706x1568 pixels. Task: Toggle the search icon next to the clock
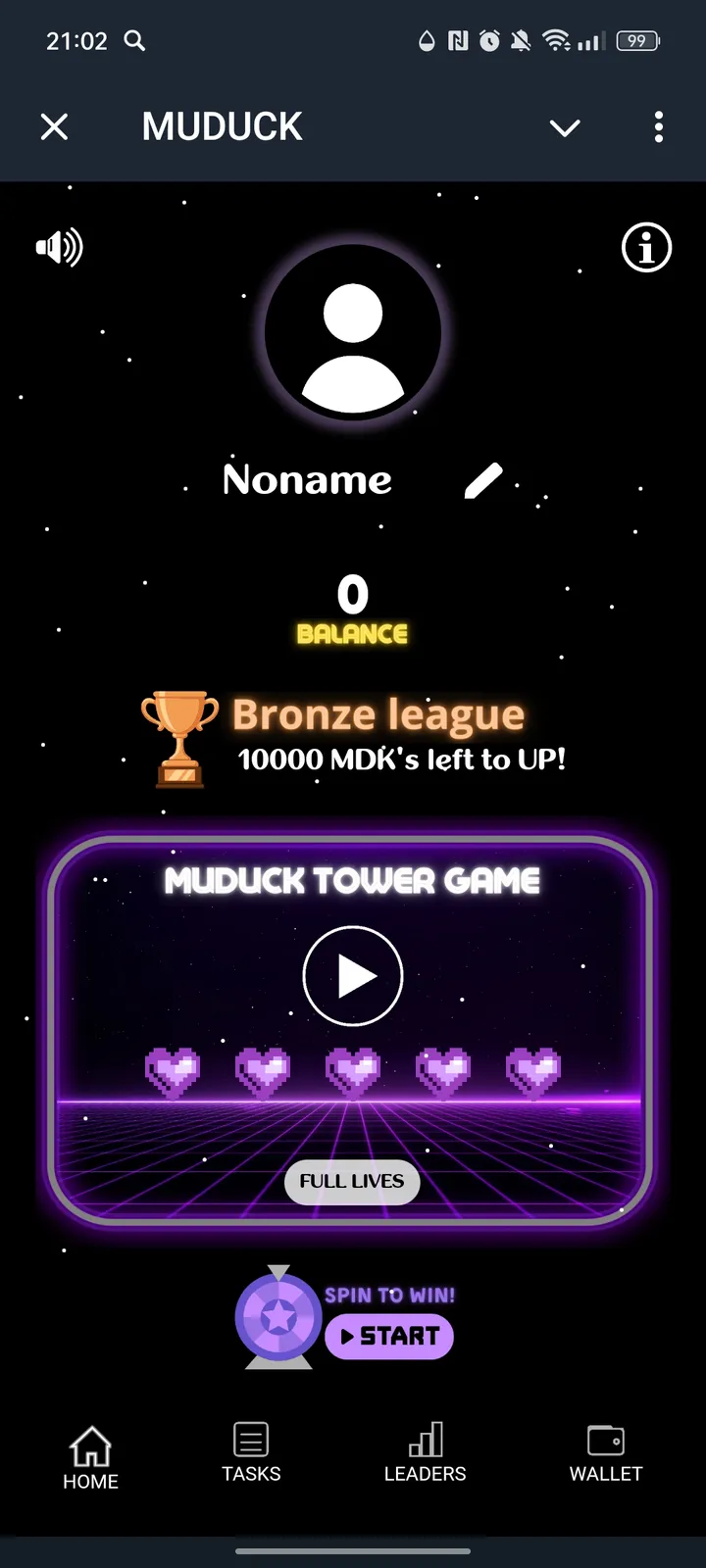click(134, 41)
